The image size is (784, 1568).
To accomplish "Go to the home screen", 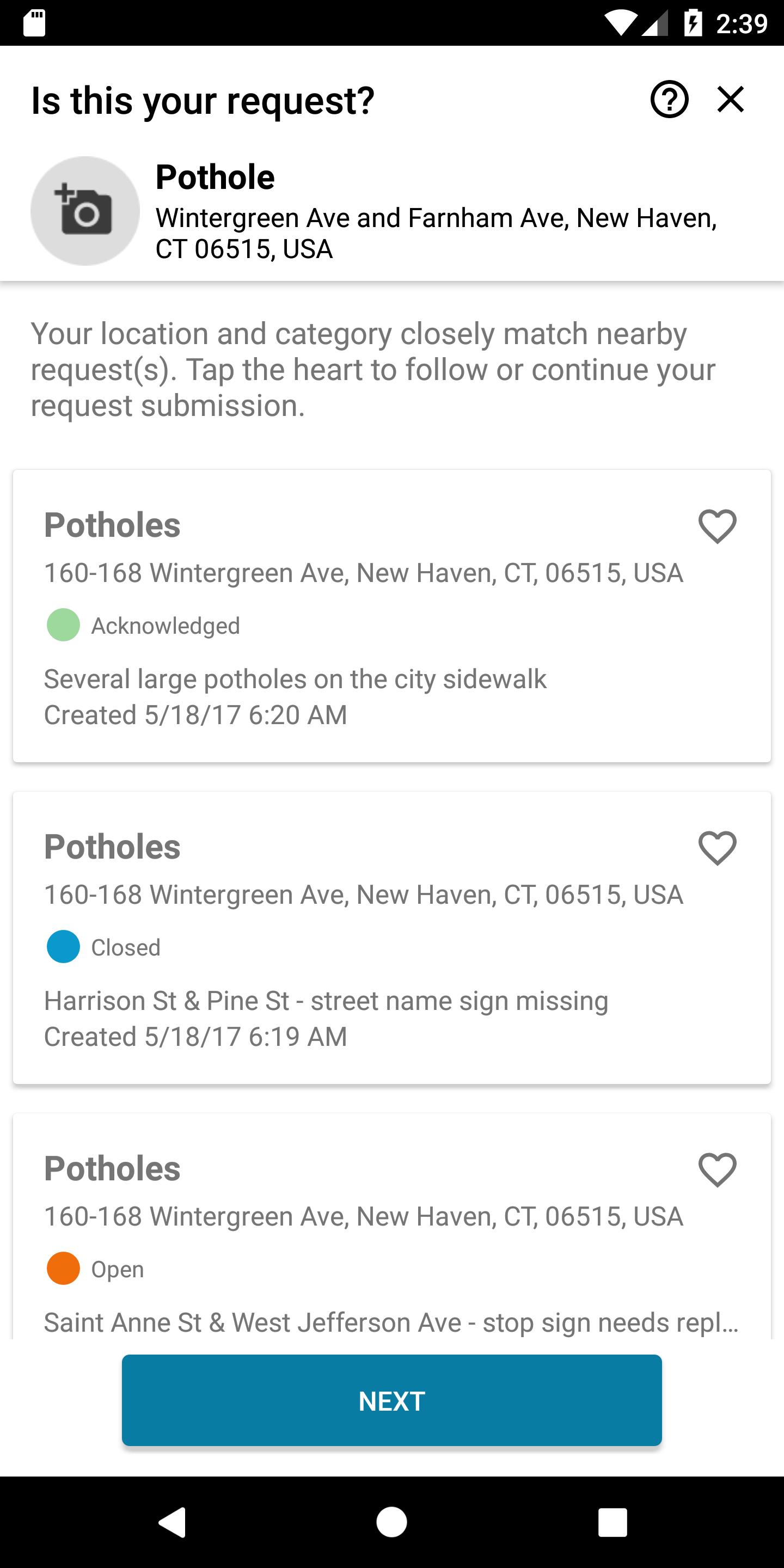I will 392,1522.
